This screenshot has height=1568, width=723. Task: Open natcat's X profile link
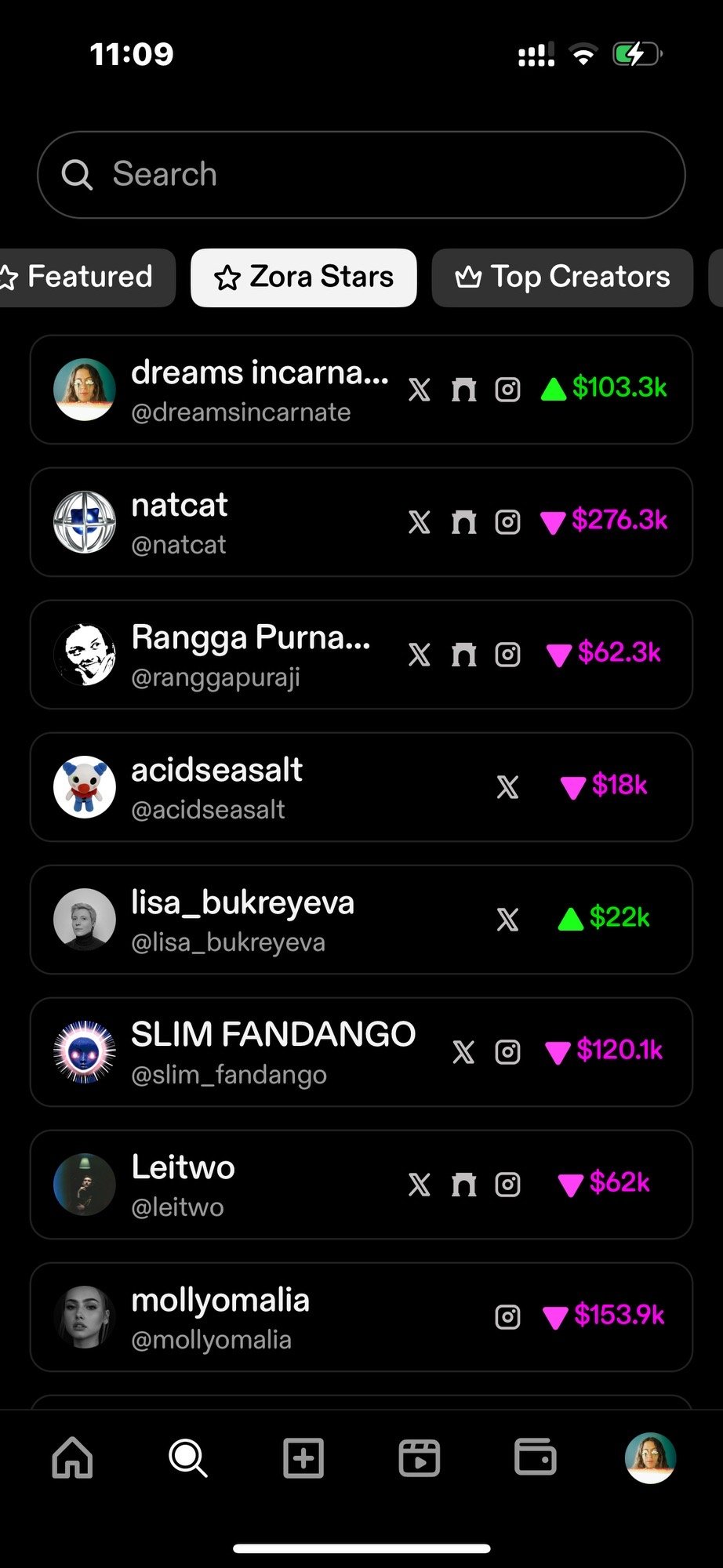point(420,522)
